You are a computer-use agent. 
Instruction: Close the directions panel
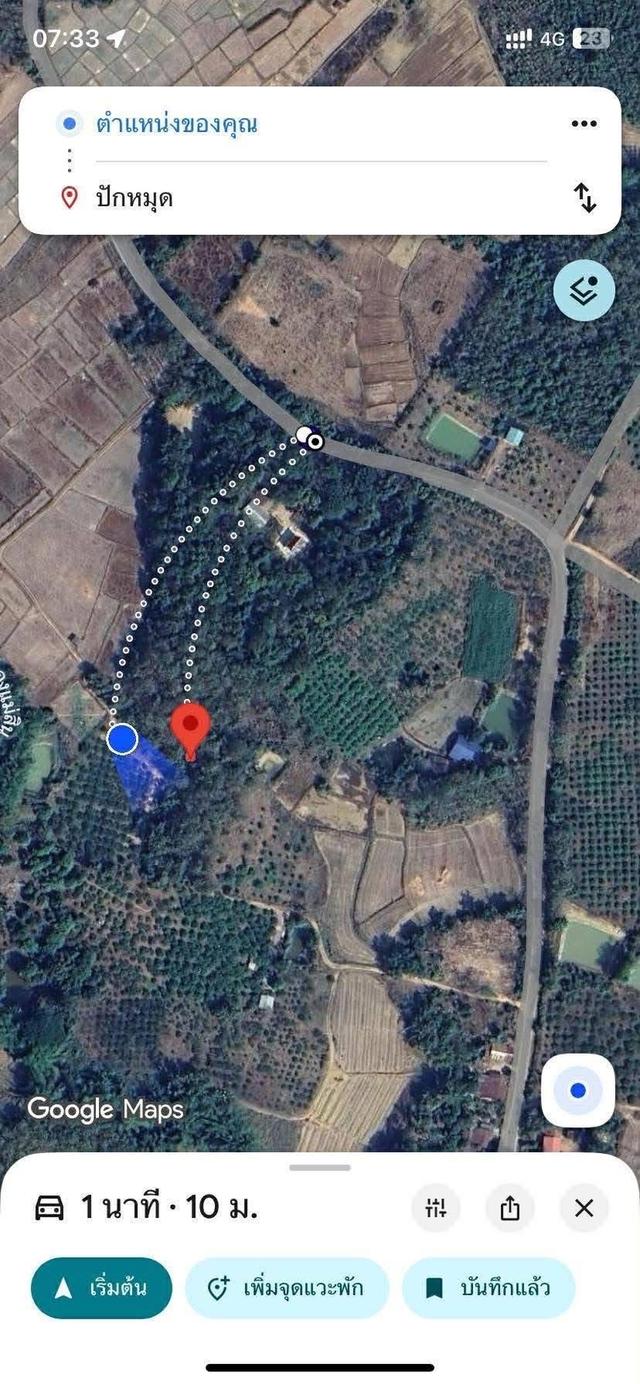coord(584,1208)
